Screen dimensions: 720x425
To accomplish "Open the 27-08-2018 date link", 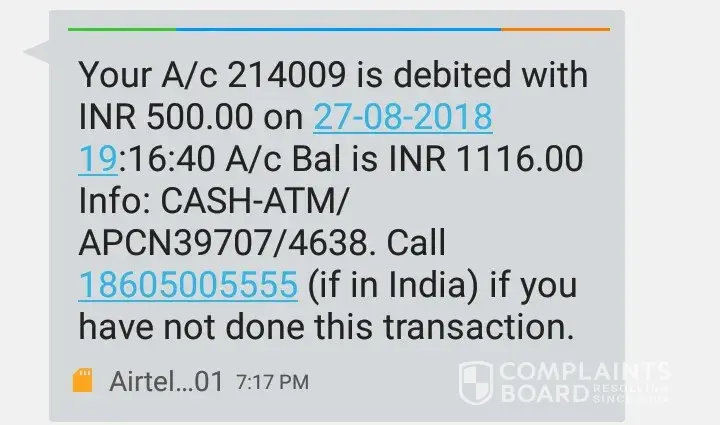I will pyautogui.click(x=403, y=119).
